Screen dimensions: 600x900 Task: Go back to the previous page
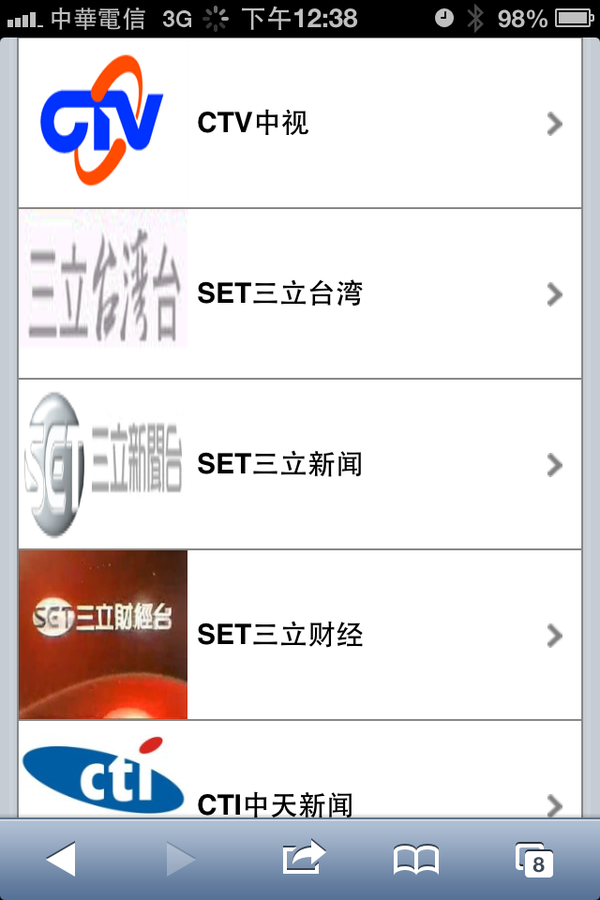pos(61,859)
